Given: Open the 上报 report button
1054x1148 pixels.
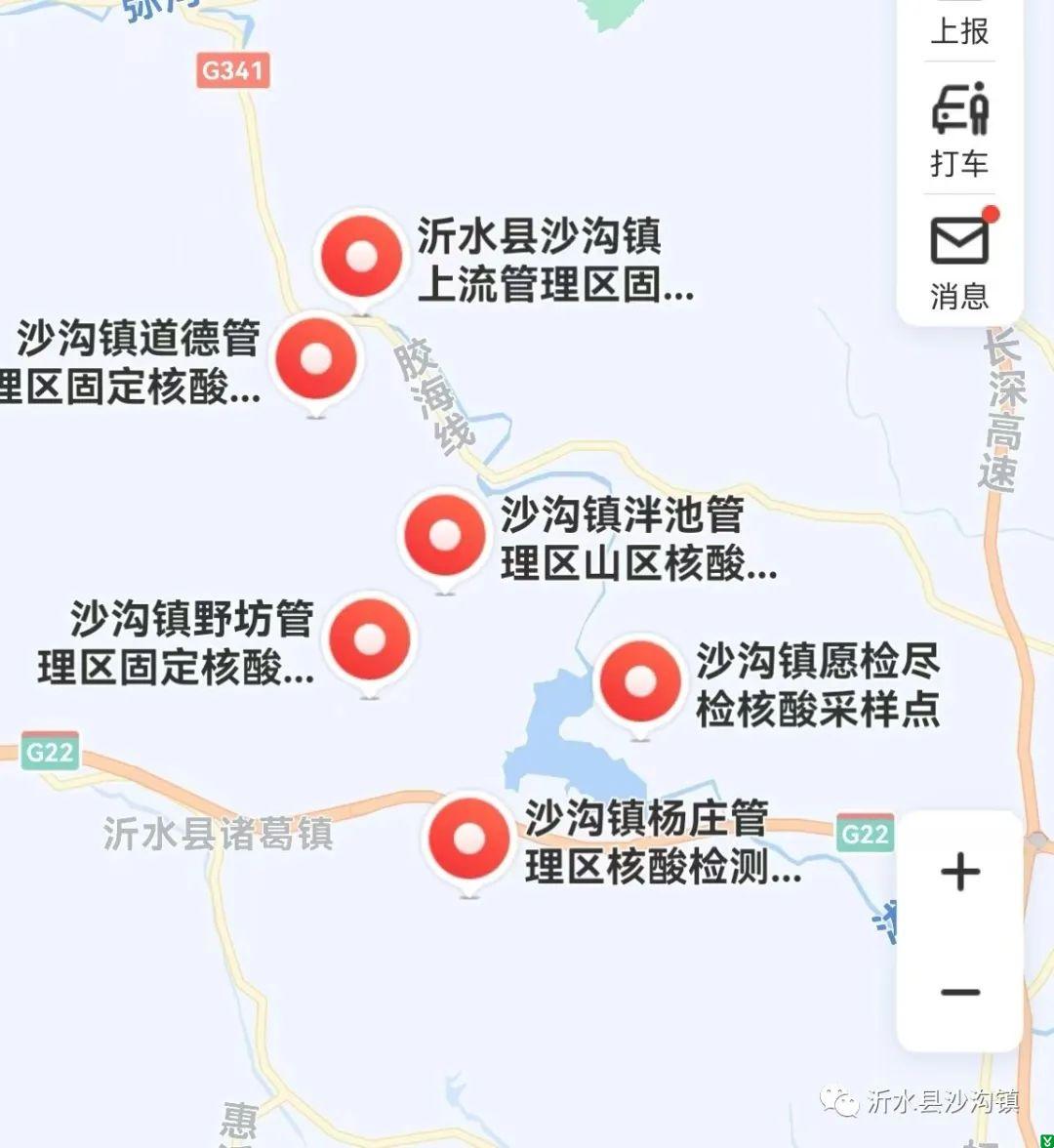Looking at the screenshot, I should 959,27.
